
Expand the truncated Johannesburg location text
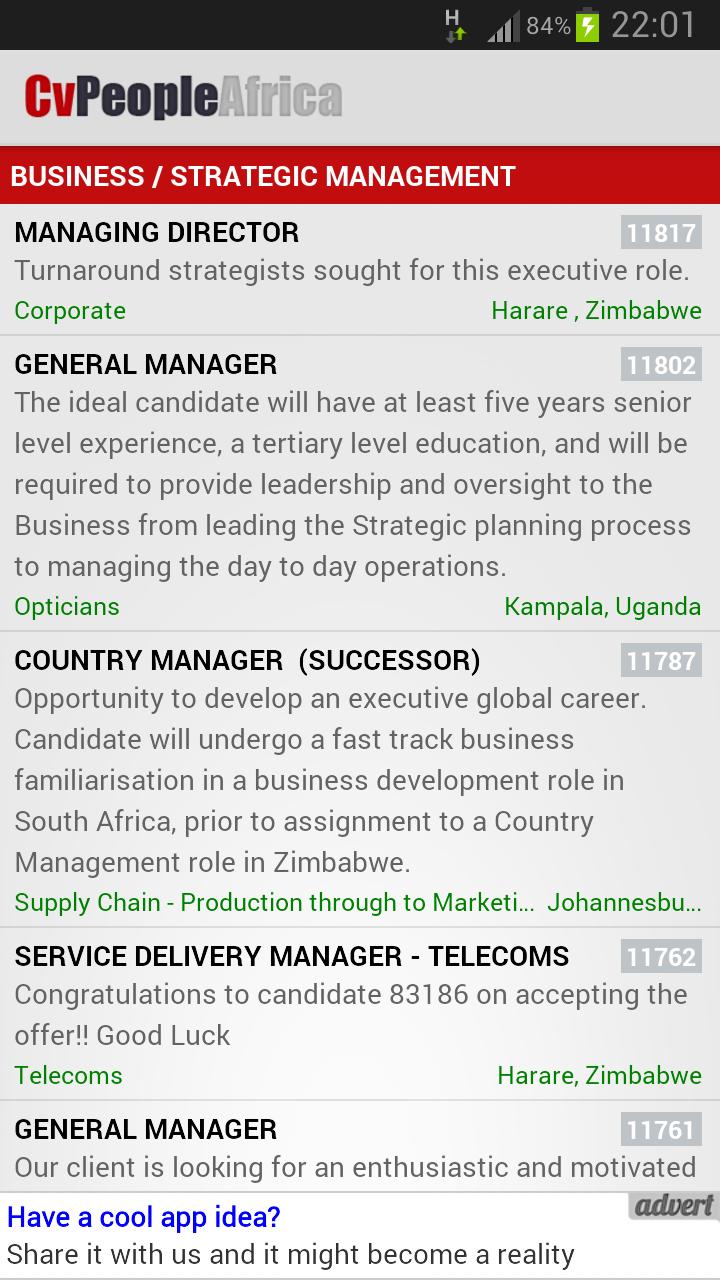[625, 903]
